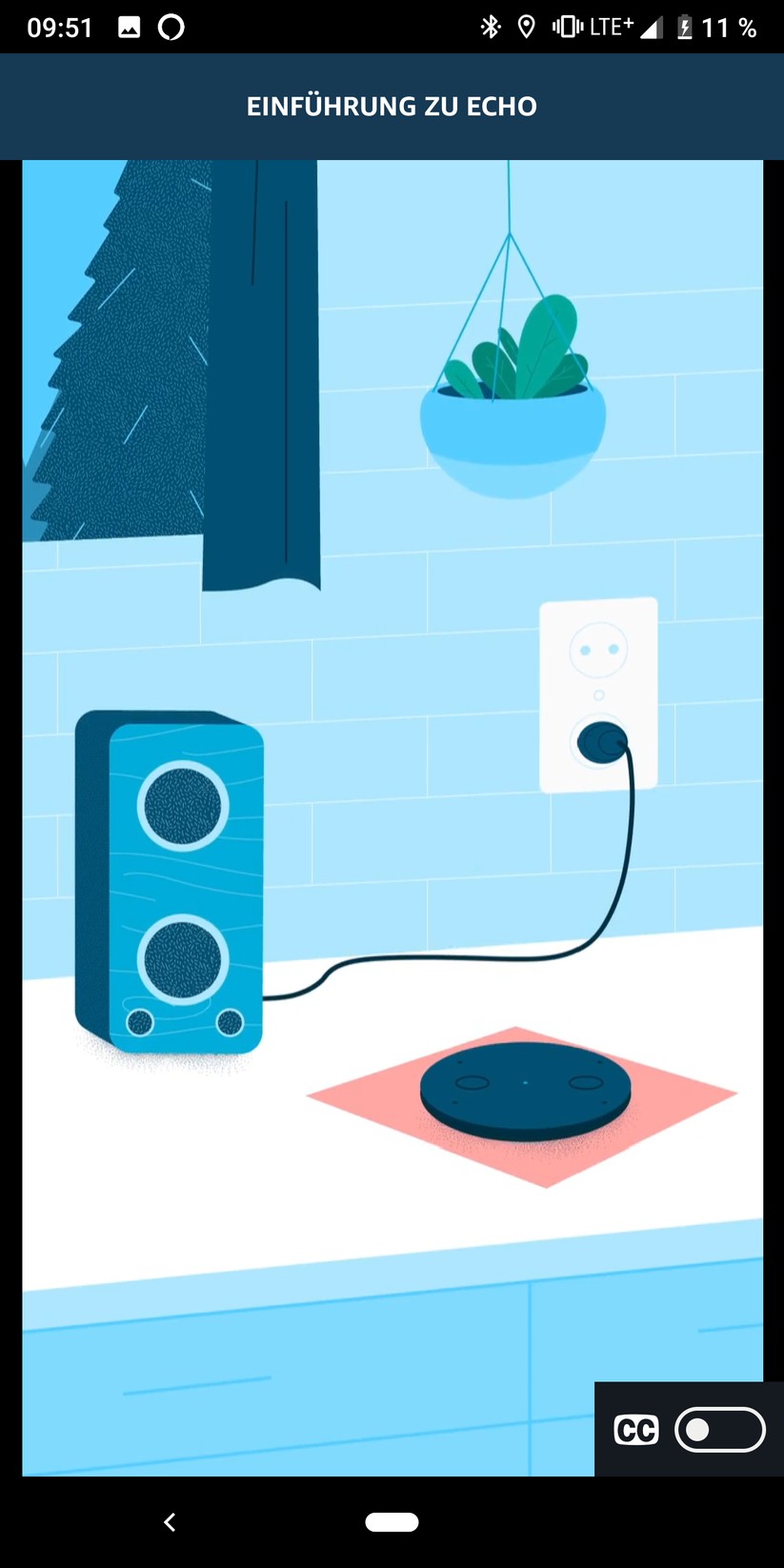Tap the home pill in navigation bar
The width and height of the screenshot is (784, 1568).
coord(392,1522)
